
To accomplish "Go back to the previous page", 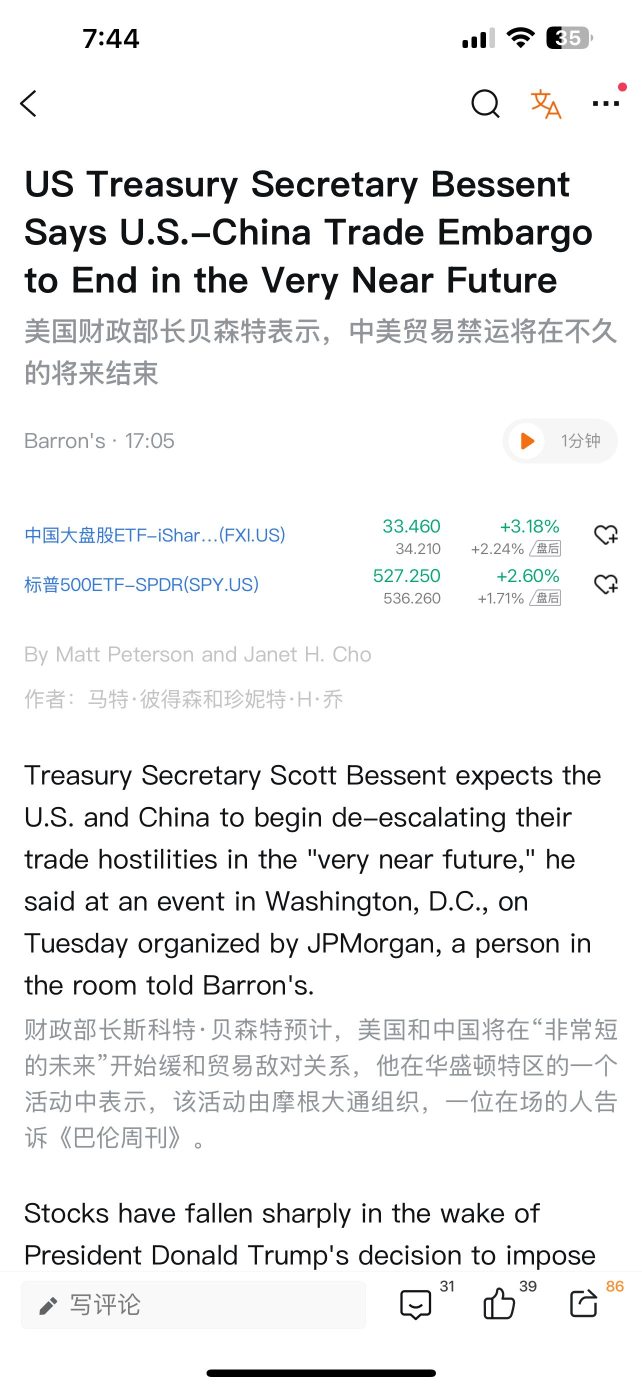I will (29, 103).
